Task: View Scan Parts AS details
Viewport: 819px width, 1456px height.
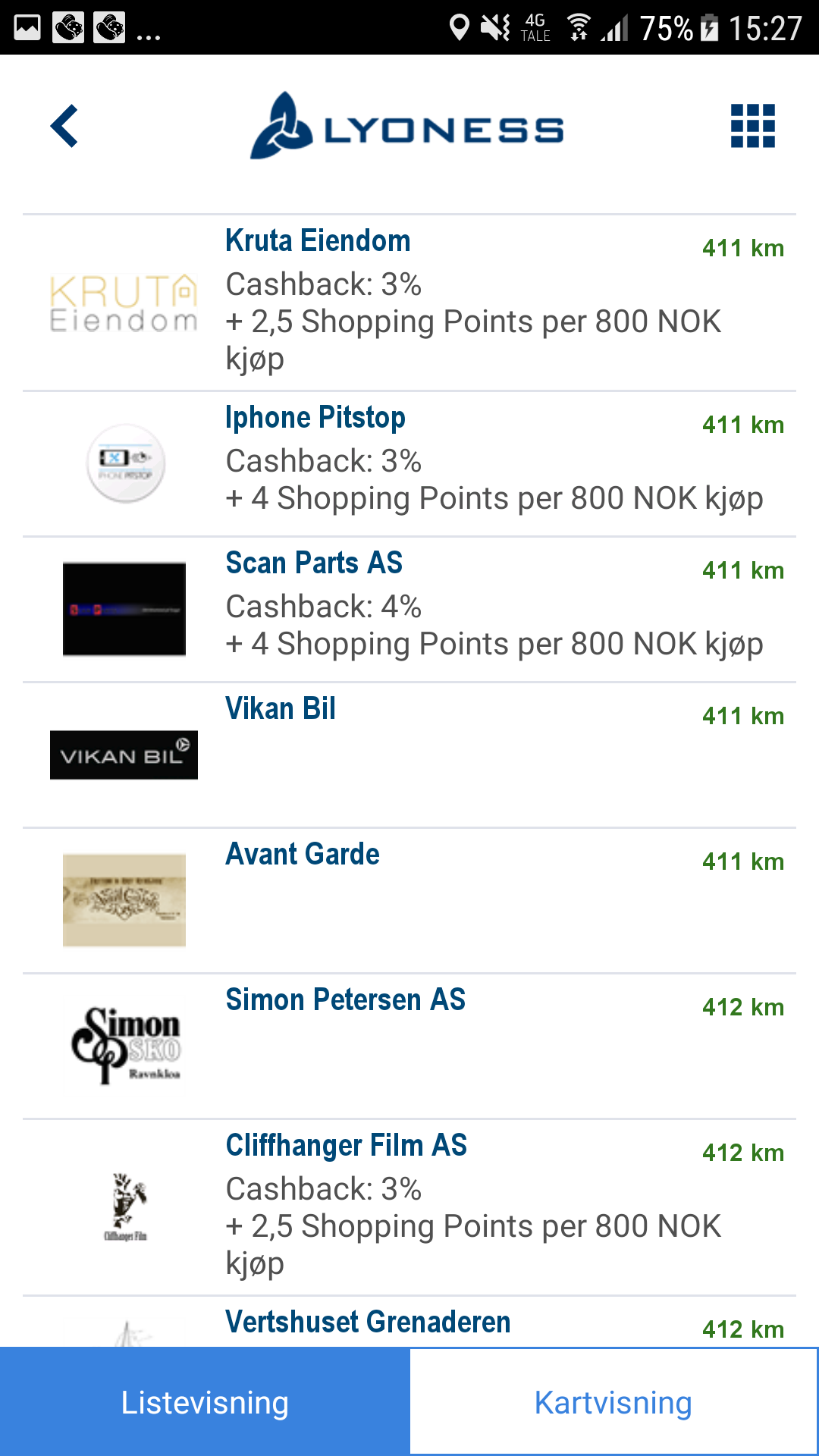Action: [409, 610]
